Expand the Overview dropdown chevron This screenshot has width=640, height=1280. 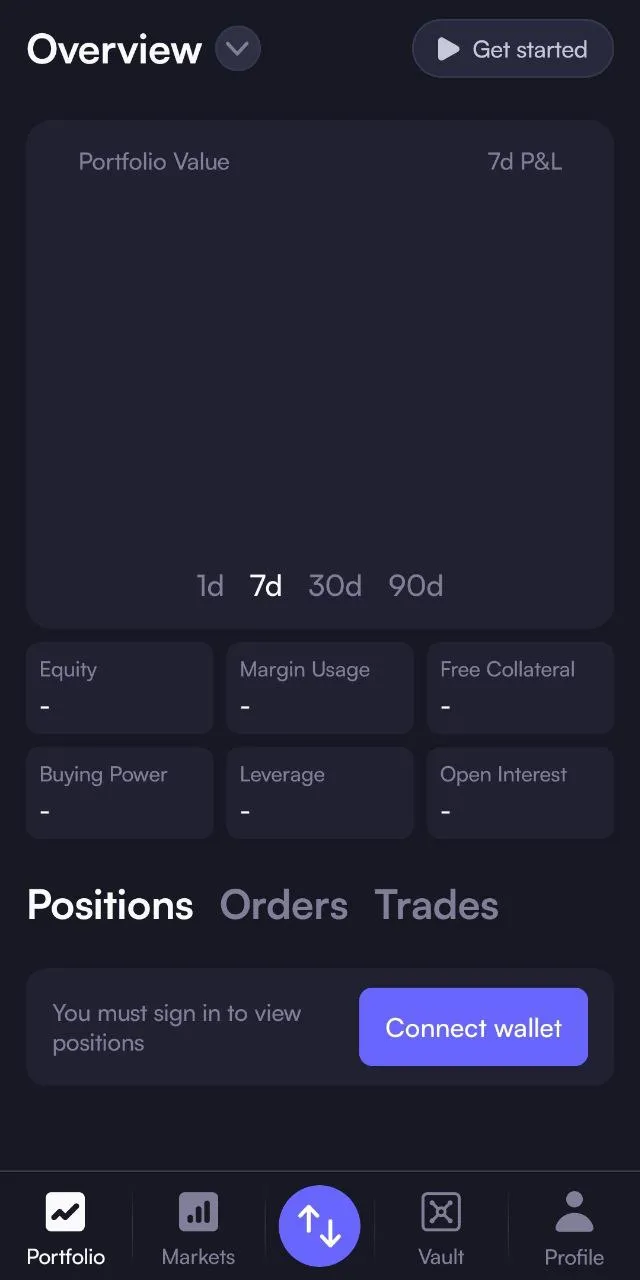click(238, 49)
